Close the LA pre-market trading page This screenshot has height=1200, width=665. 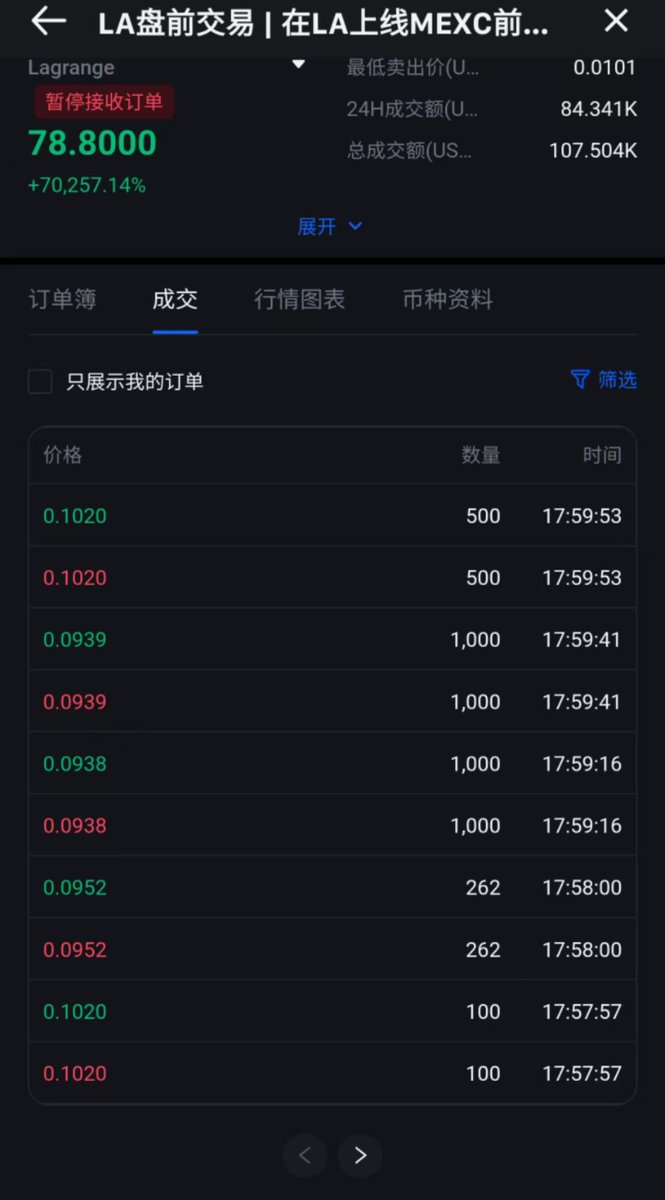point(617,21)
